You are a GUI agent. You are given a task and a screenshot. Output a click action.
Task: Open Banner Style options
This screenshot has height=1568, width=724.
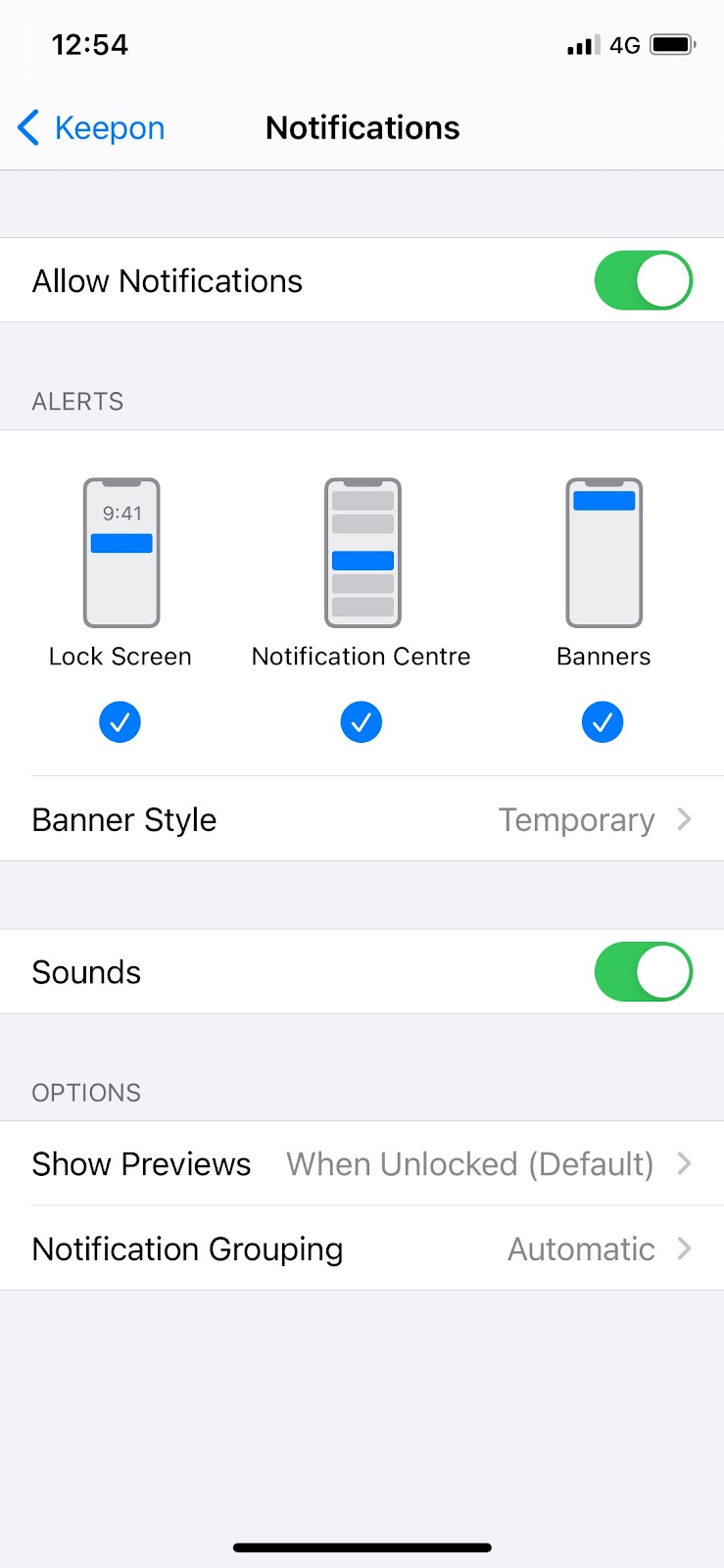click(362, 819)
